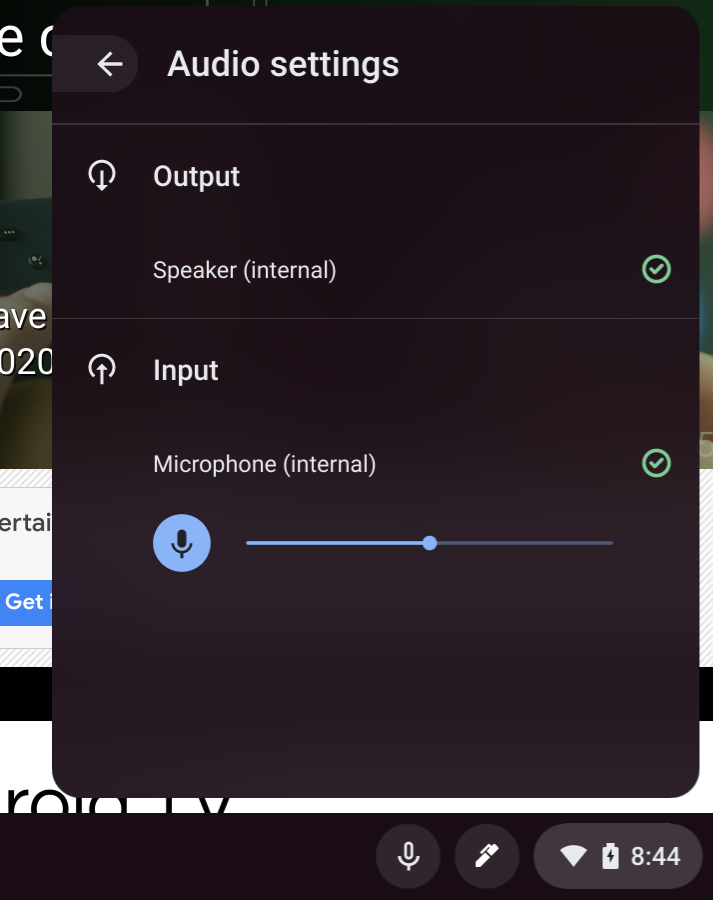The width and height of the screenshot is (713, 900).
Task: Open the stylus tools pen icon
Action: (486, 856)
